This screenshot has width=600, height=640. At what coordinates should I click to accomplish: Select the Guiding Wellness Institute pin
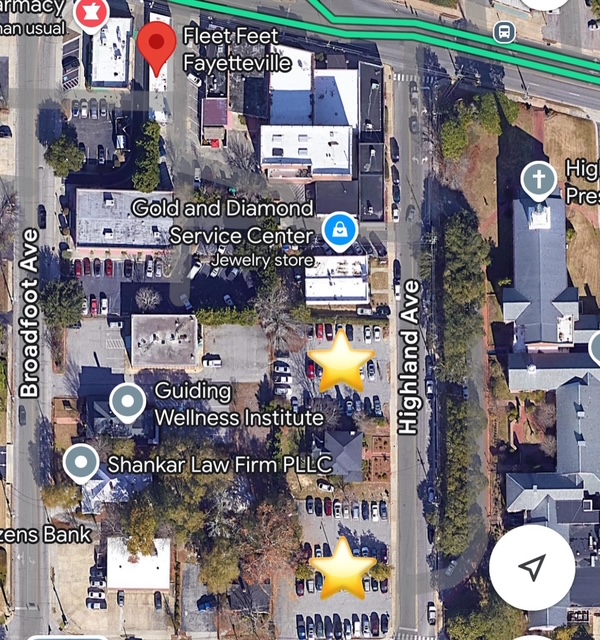coord(127,402)
